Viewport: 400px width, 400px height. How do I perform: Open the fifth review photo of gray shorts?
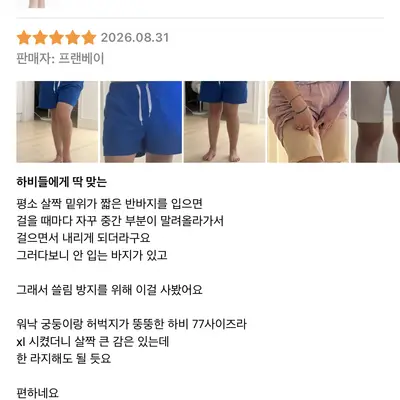point(376,122)
